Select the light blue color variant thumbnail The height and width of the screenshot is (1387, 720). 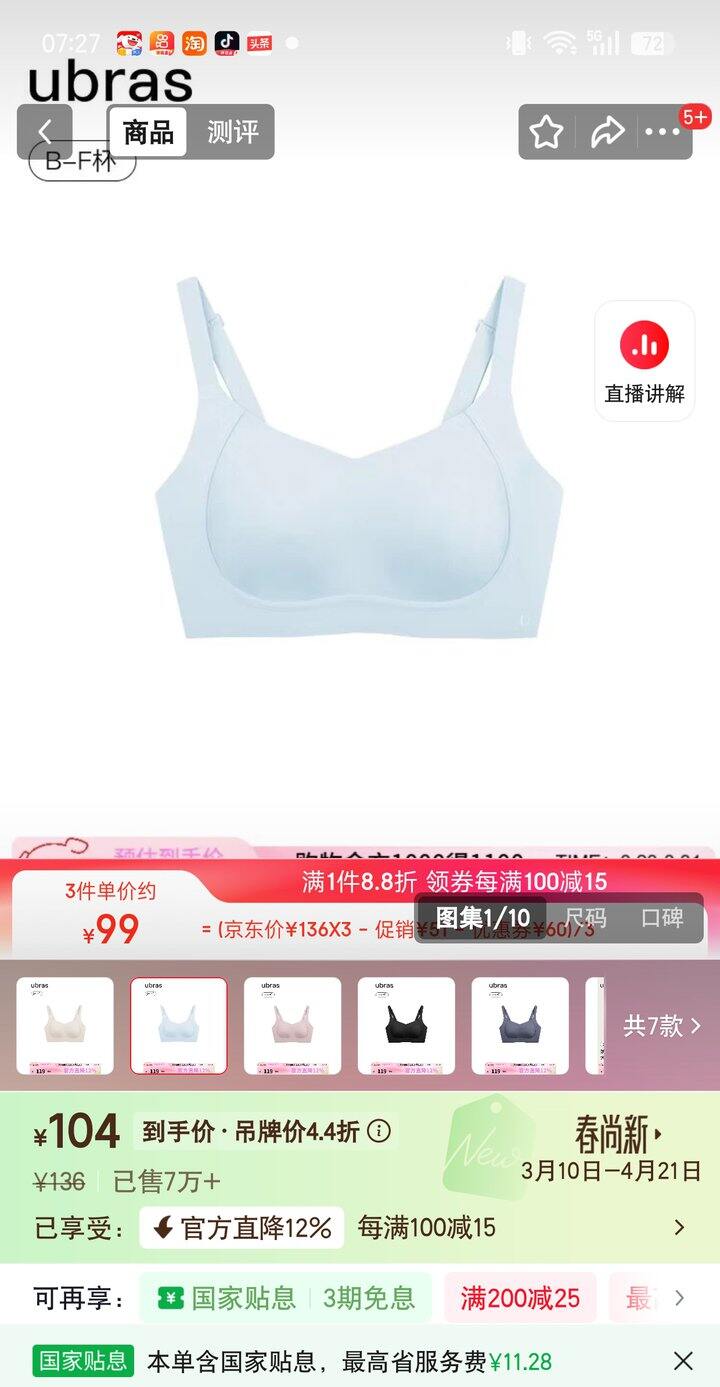pos(179,1025)
